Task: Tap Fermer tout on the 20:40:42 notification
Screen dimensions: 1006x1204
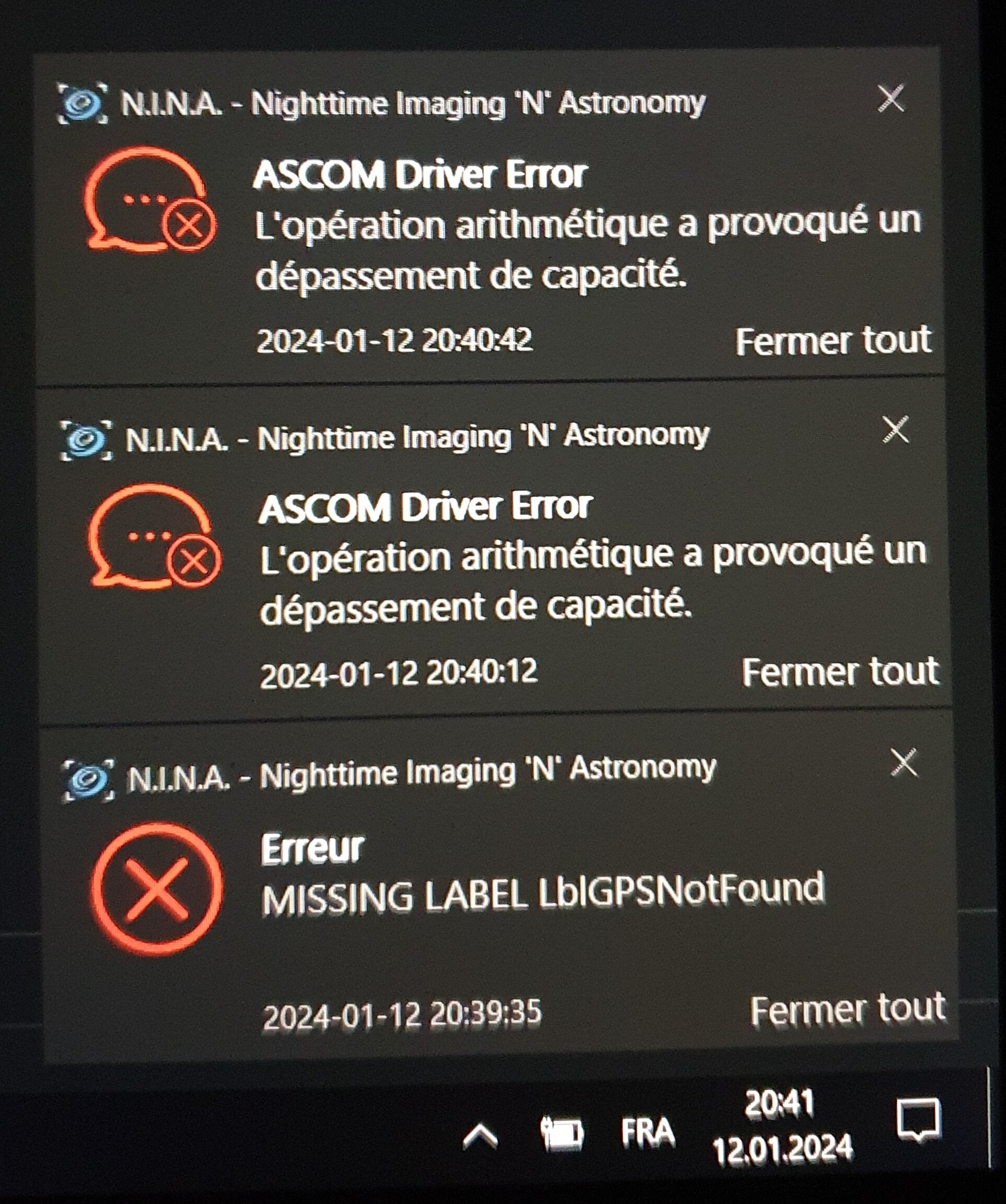Action: pos(833,341)
